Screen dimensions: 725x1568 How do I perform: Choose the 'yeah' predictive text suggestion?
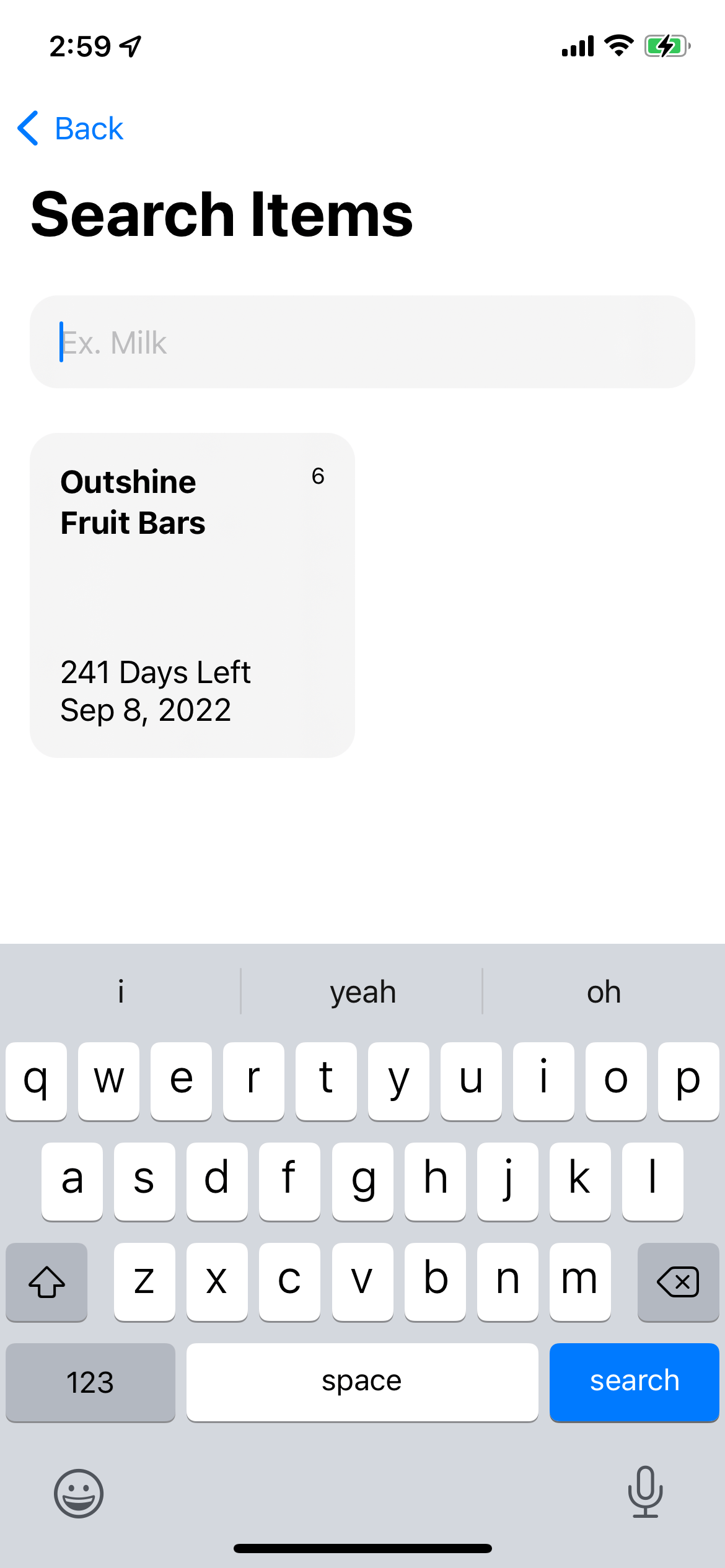[x=361, y=991]
